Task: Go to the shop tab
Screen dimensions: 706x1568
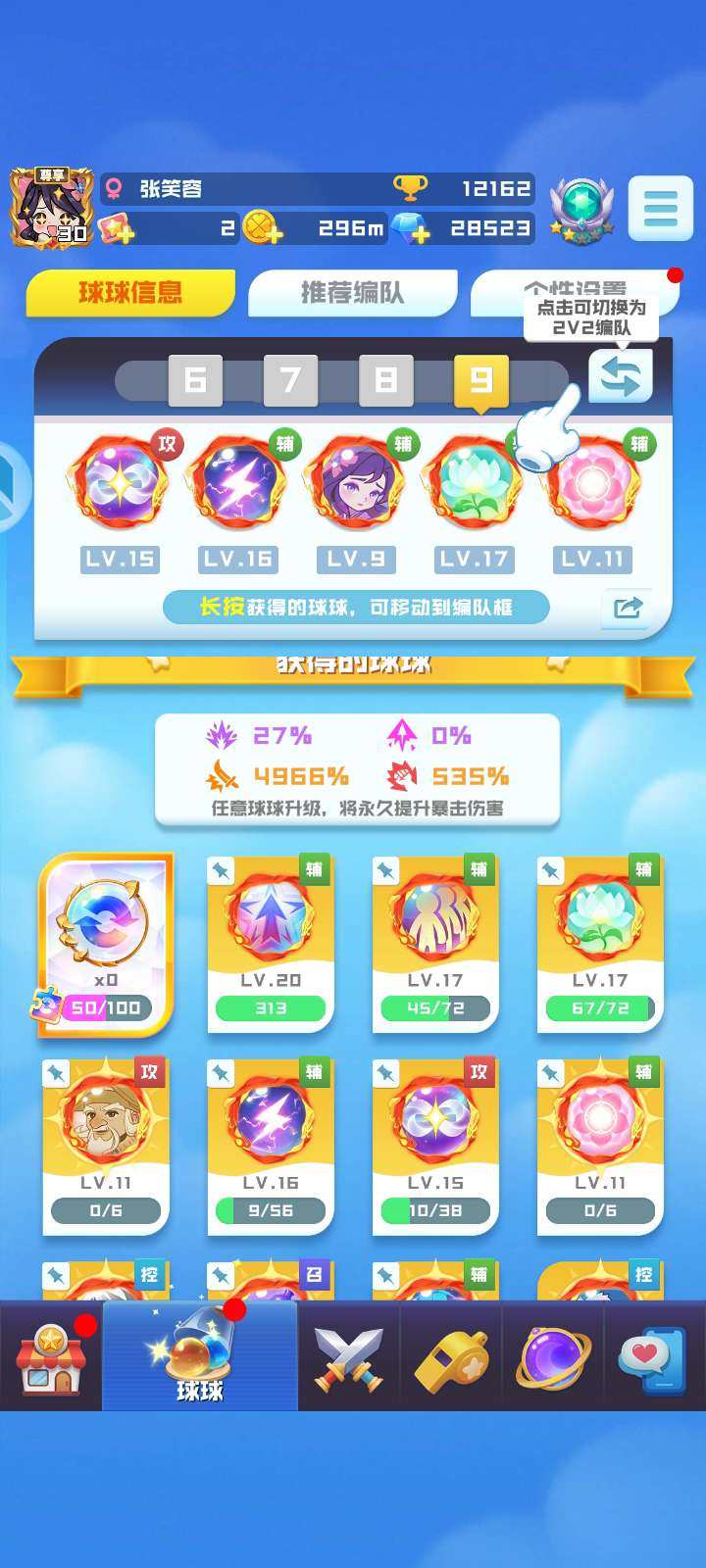Action: pyautogui.click(x=51, y=1358)
